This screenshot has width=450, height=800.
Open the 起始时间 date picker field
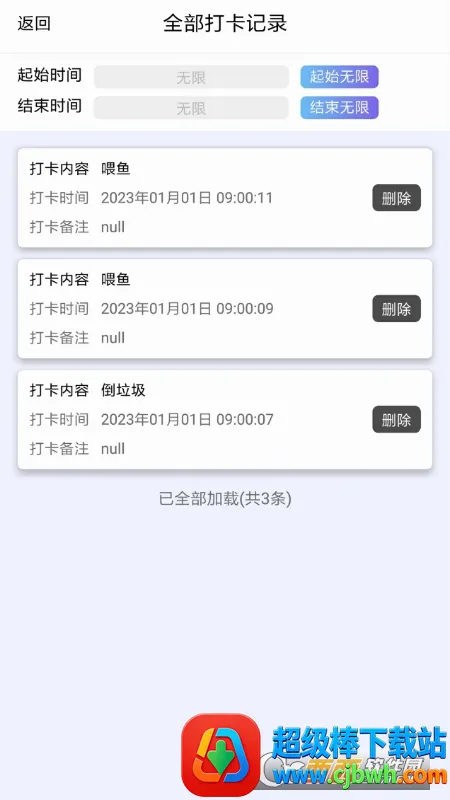(191, 77)
